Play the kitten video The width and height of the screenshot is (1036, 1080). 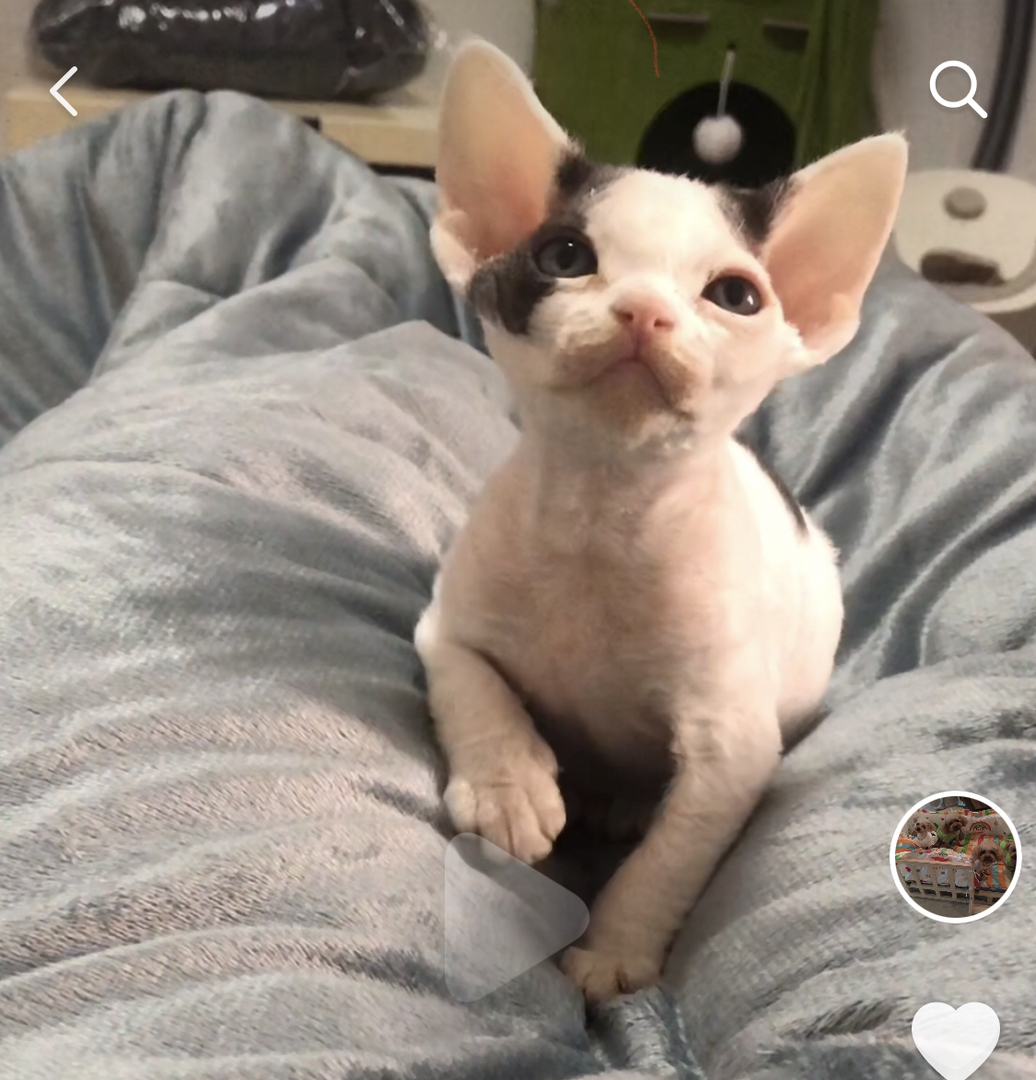coord(509,916)
